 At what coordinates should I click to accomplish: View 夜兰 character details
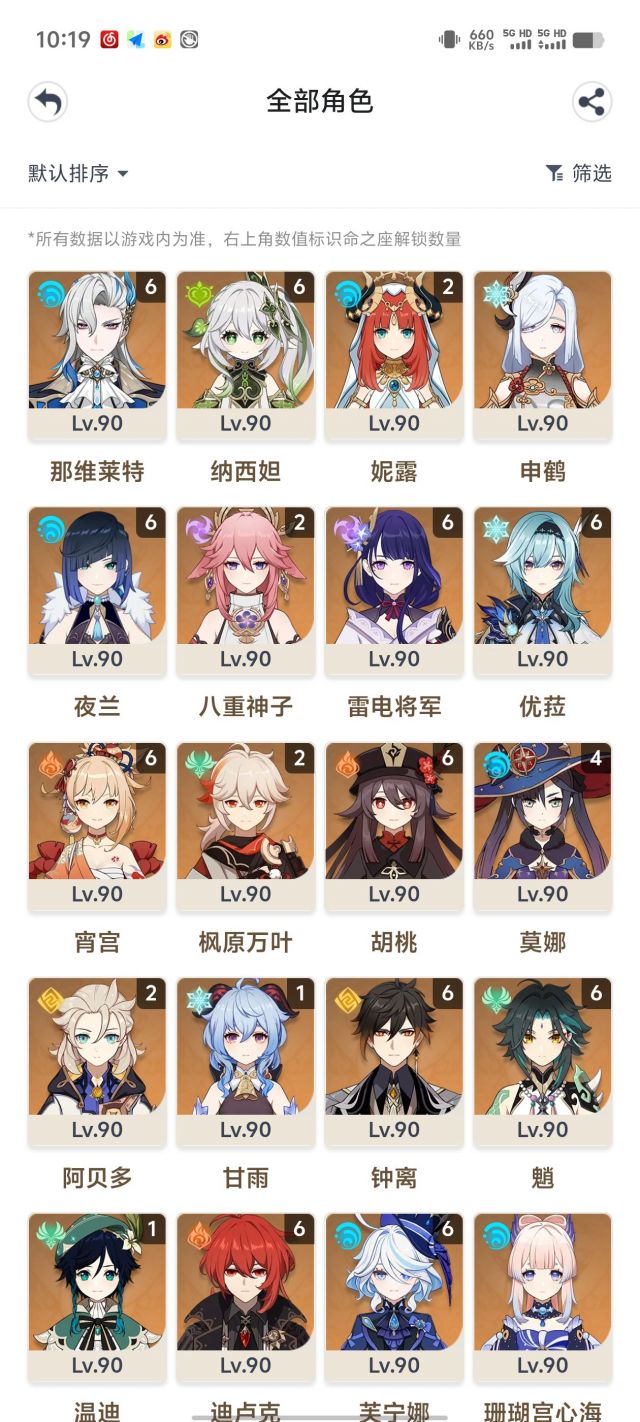pyautogui.click(x=97, y=590)
